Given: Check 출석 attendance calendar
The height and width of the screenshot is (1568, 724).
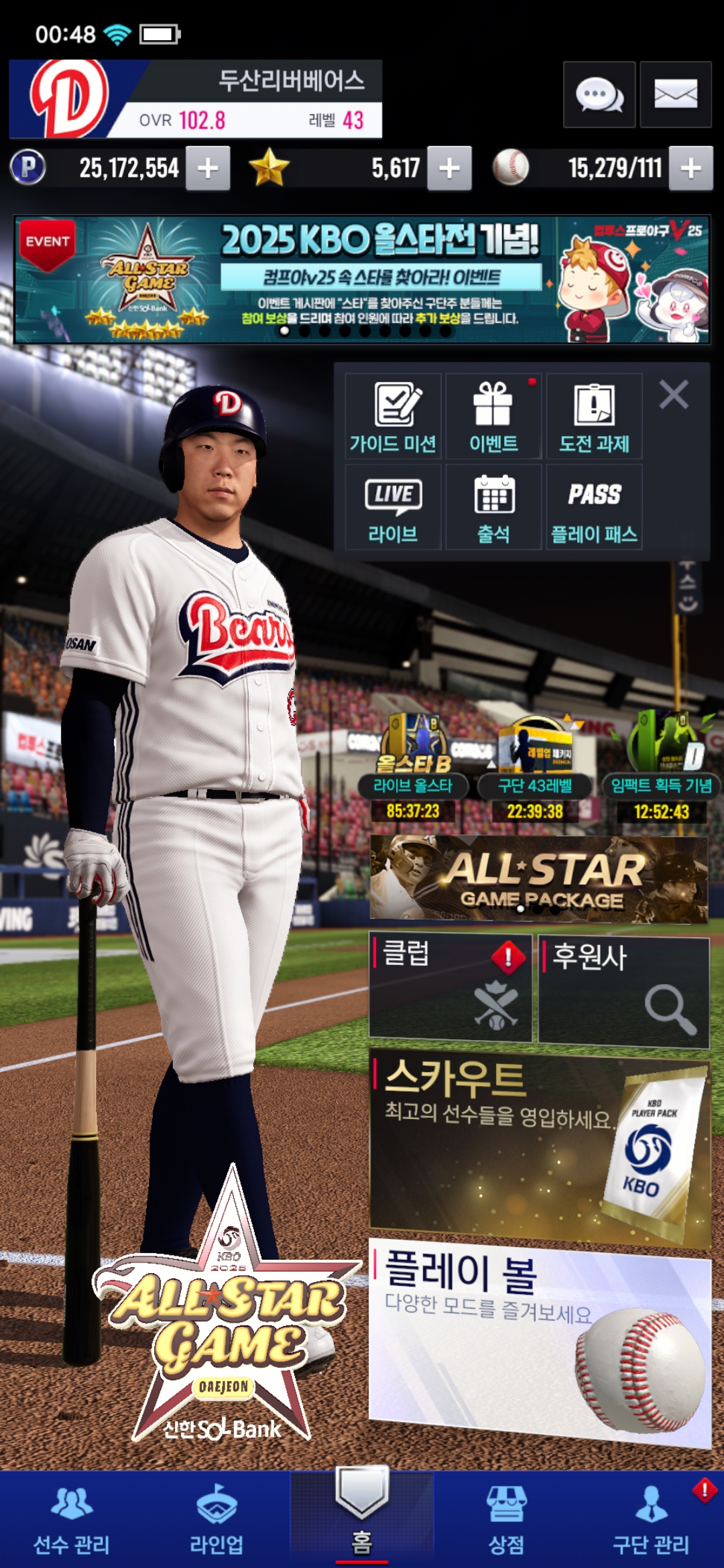Looking at the screenshot, I should click(x=493, y=507).
